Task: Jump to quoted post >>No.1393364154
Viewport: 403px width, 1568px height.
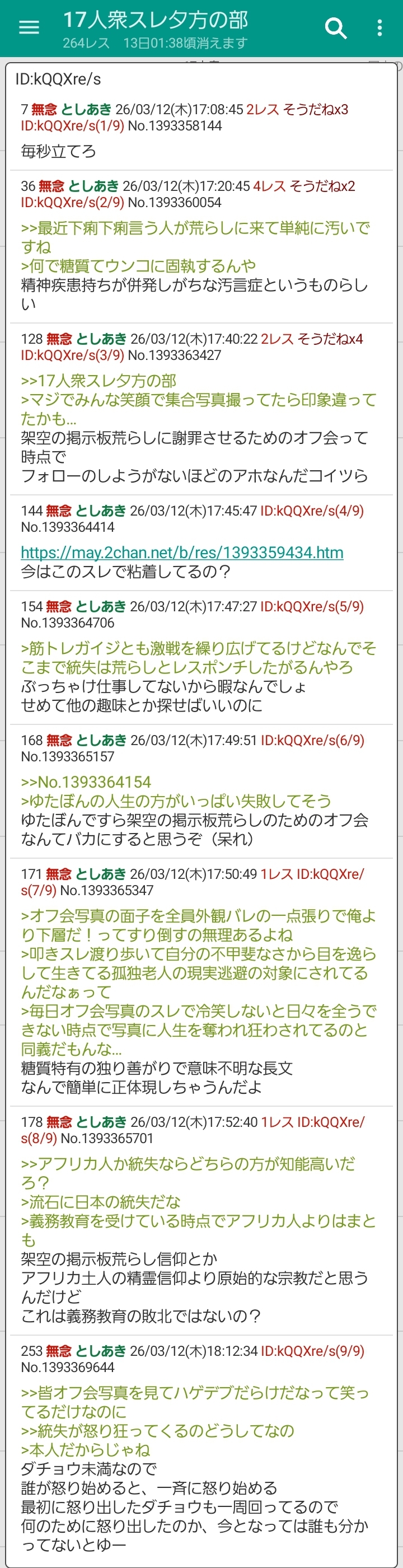Action: coord(86,782)
